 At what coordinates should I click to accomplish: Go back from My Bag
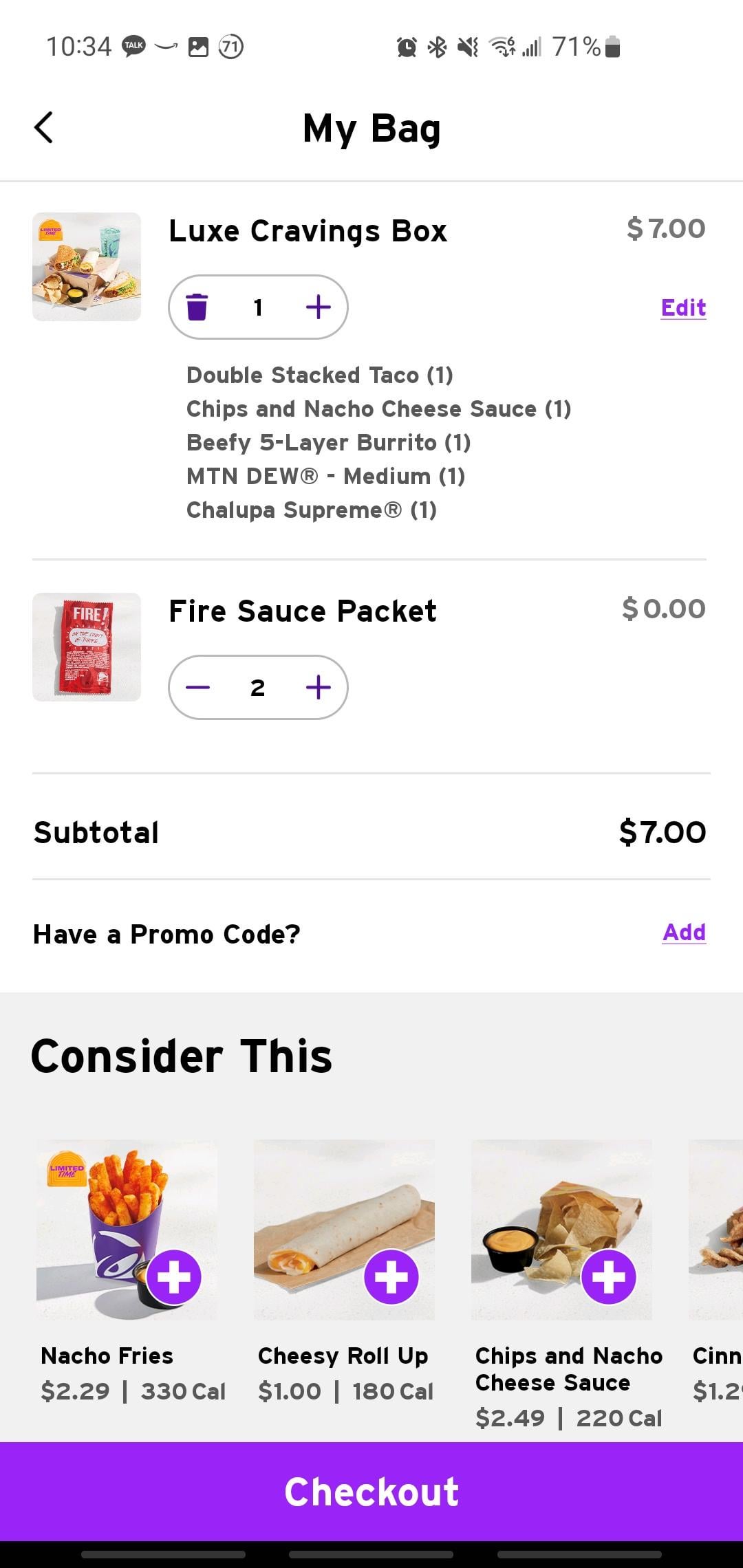coord(44,128)
